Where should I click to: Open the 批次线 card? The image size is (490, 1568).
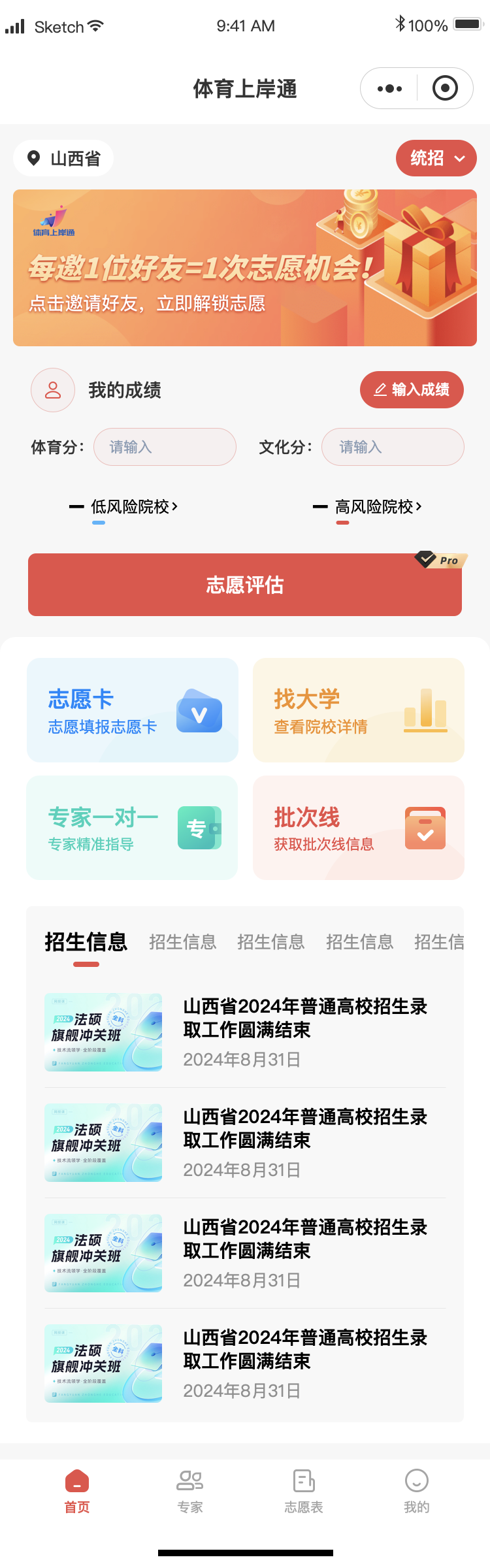tap(359, 828)
